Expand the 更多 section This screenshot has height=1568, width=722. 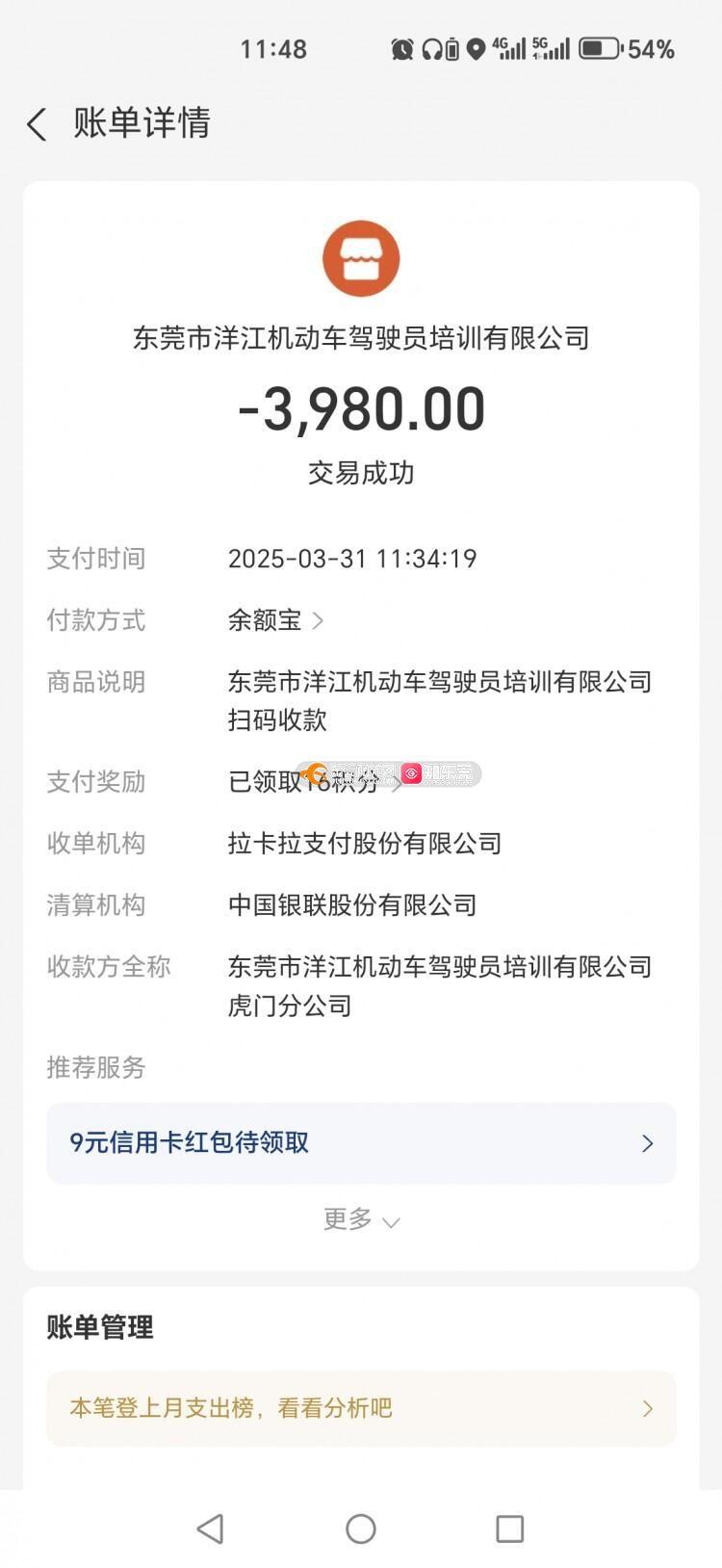[361, 1220]
